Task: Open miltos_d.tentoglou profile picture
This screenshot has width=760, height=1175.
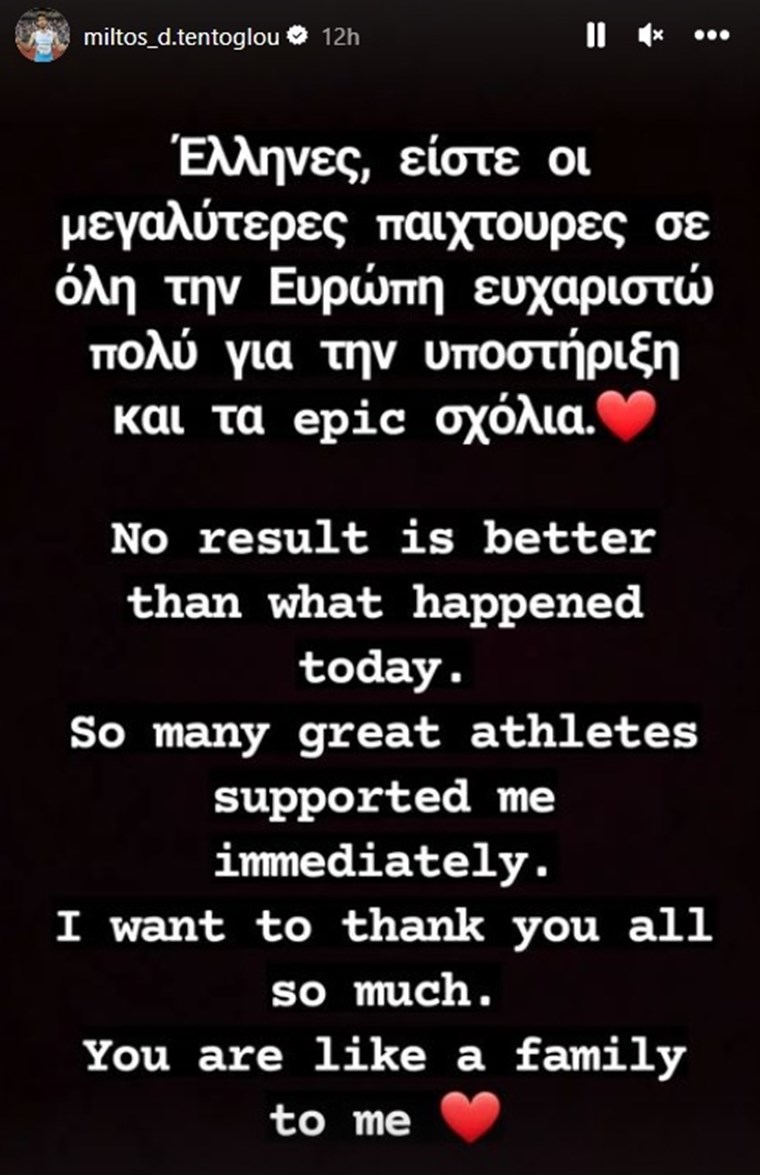Action: pos(41,36)
